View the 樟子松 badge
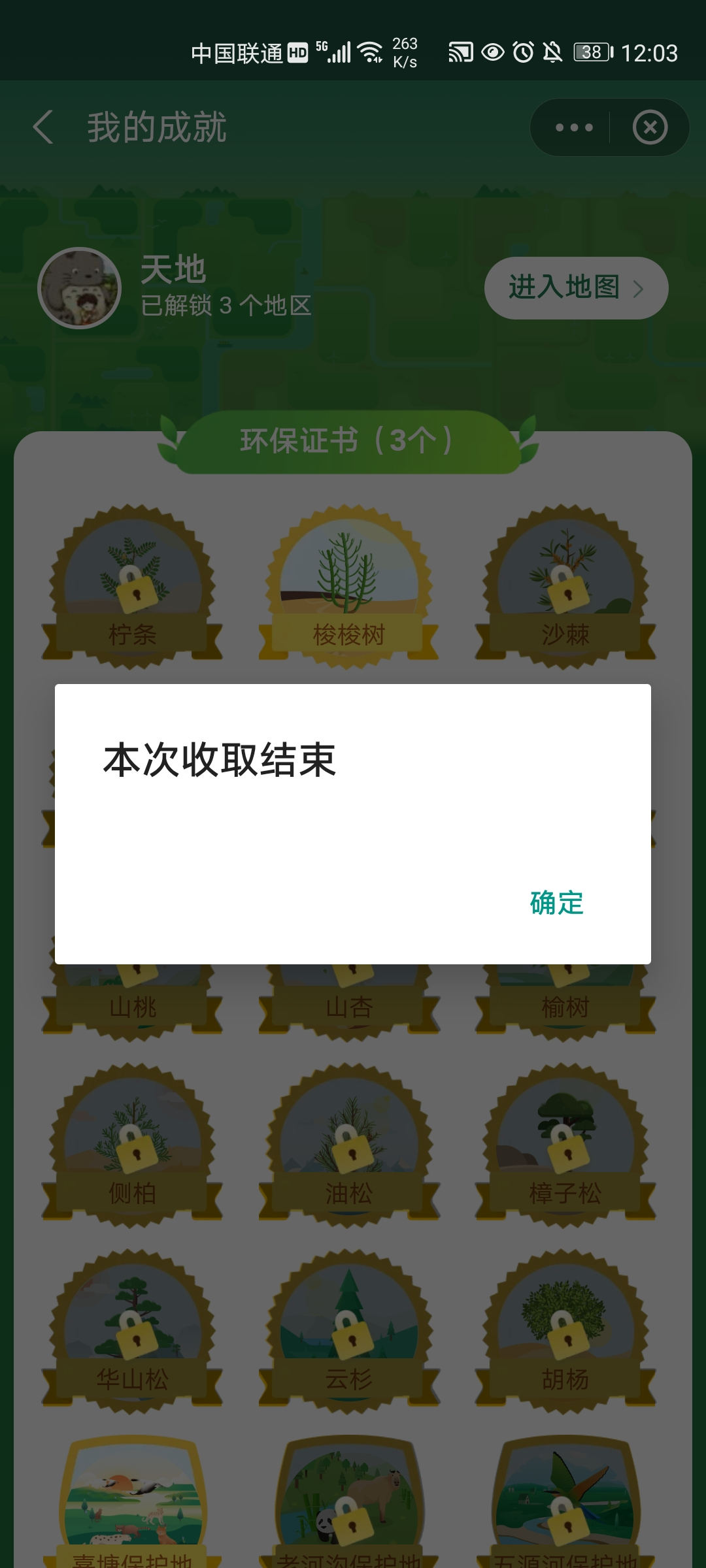This screenshot has height=1568, width=706. [566, 1145]
